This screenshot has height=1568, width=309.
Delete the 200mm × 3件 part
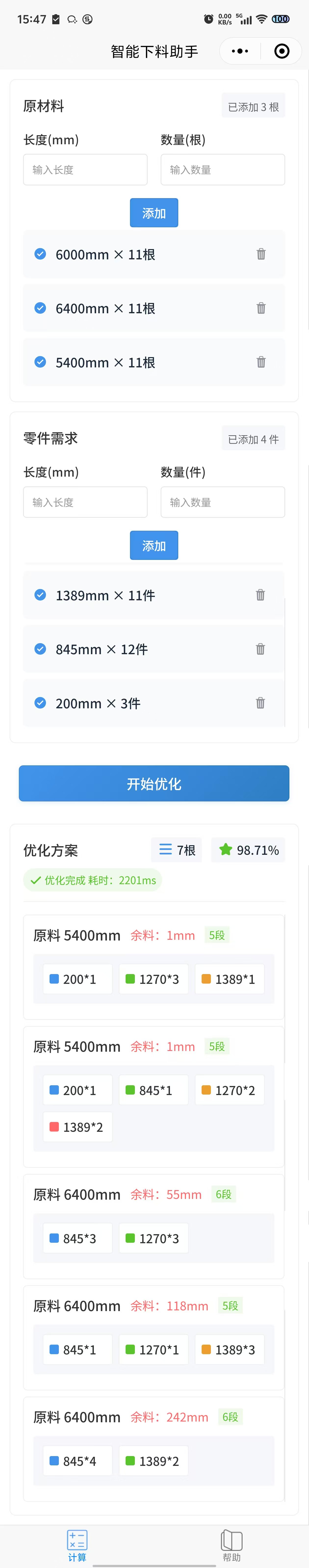260,703
